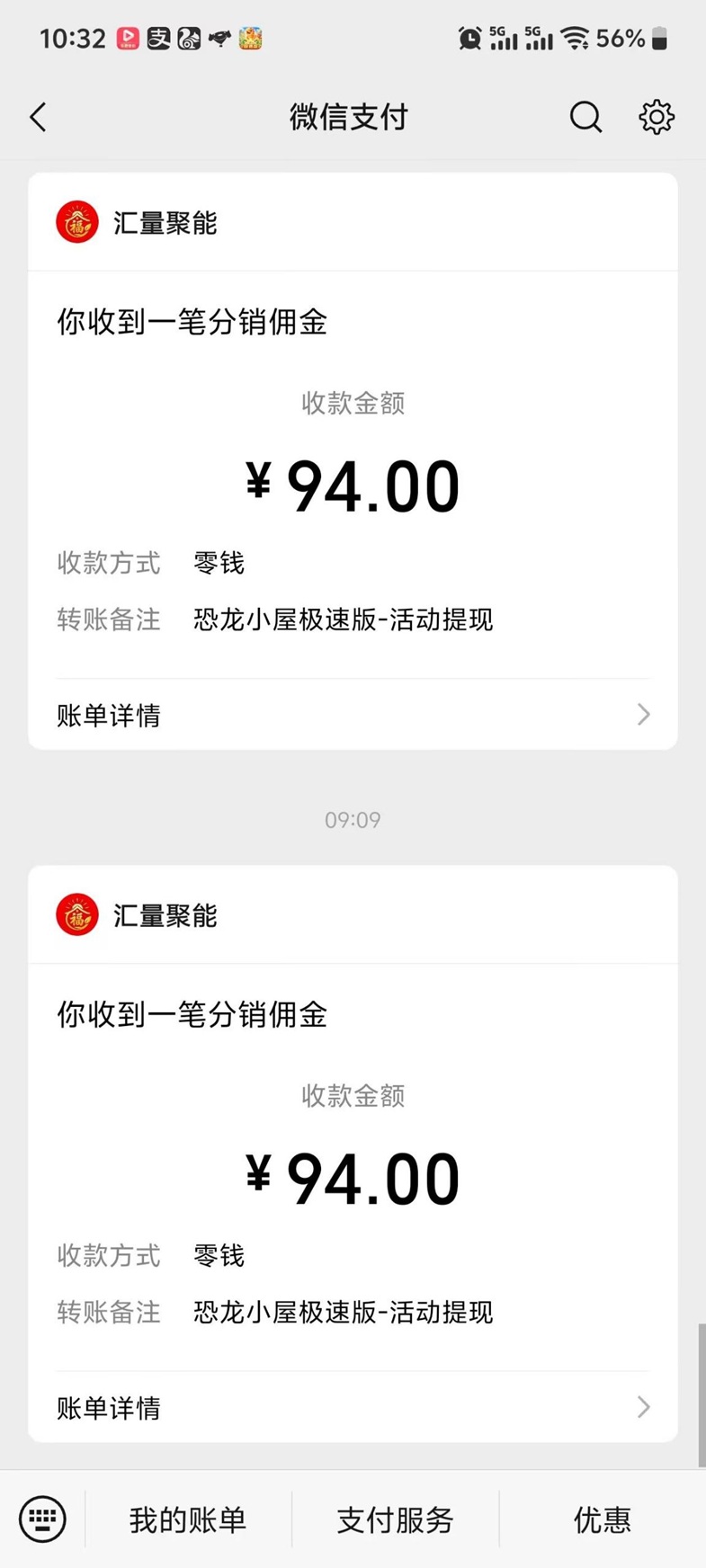Open search in 微信支付

585,117
